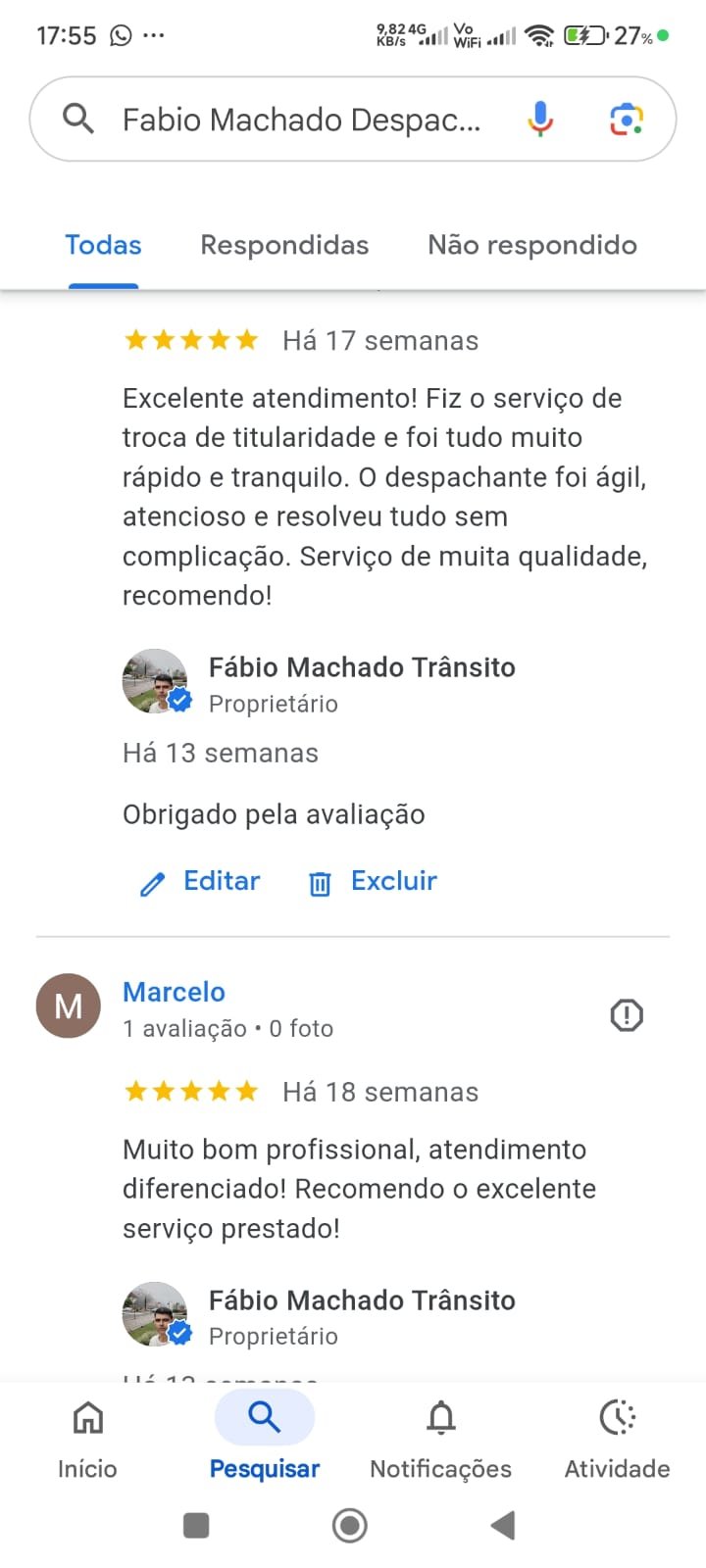Delete the reply using Excluir

pyautogui.click(x=371, y=881)
